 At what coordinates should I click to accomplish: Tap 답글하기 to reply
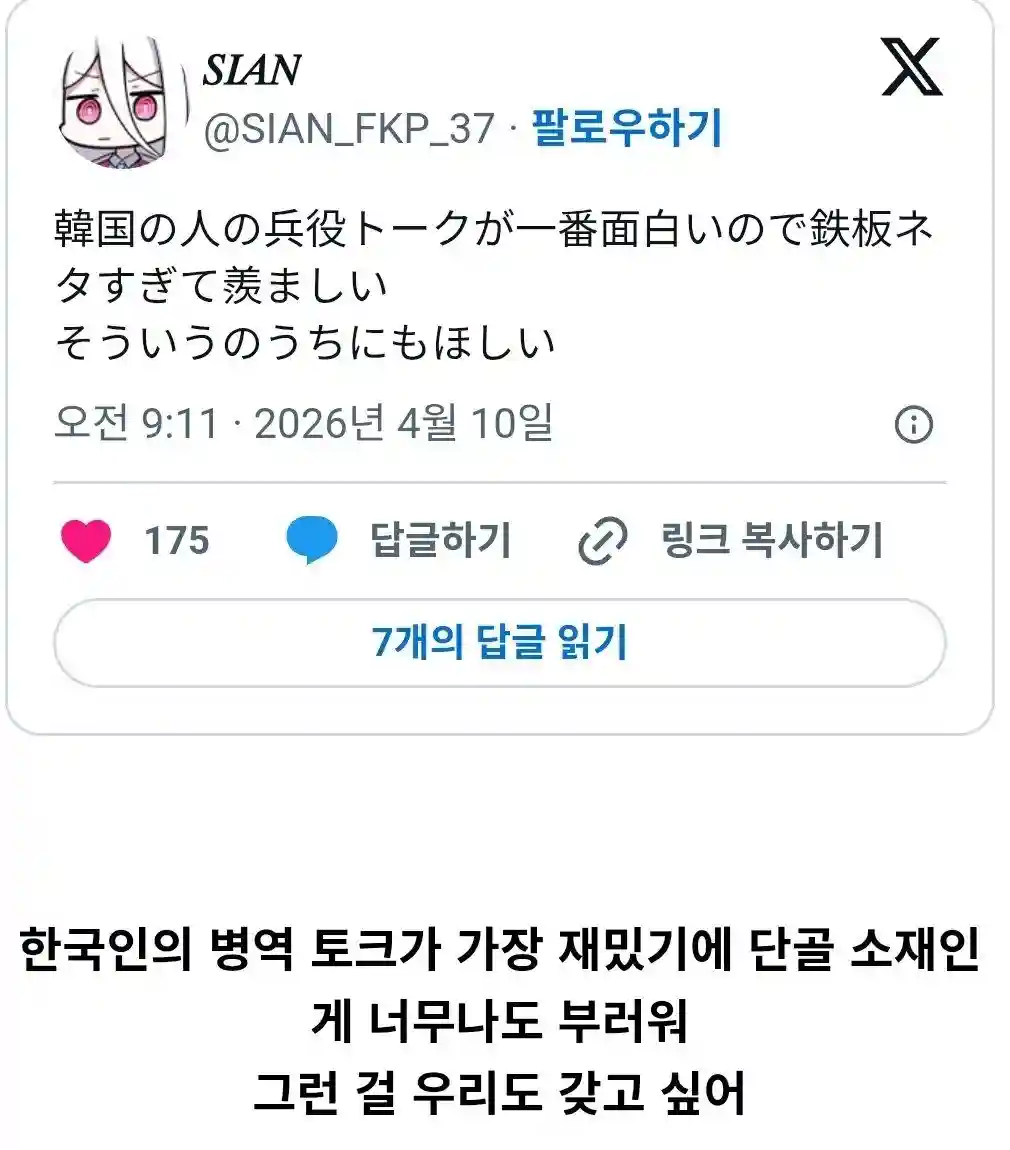440,541
